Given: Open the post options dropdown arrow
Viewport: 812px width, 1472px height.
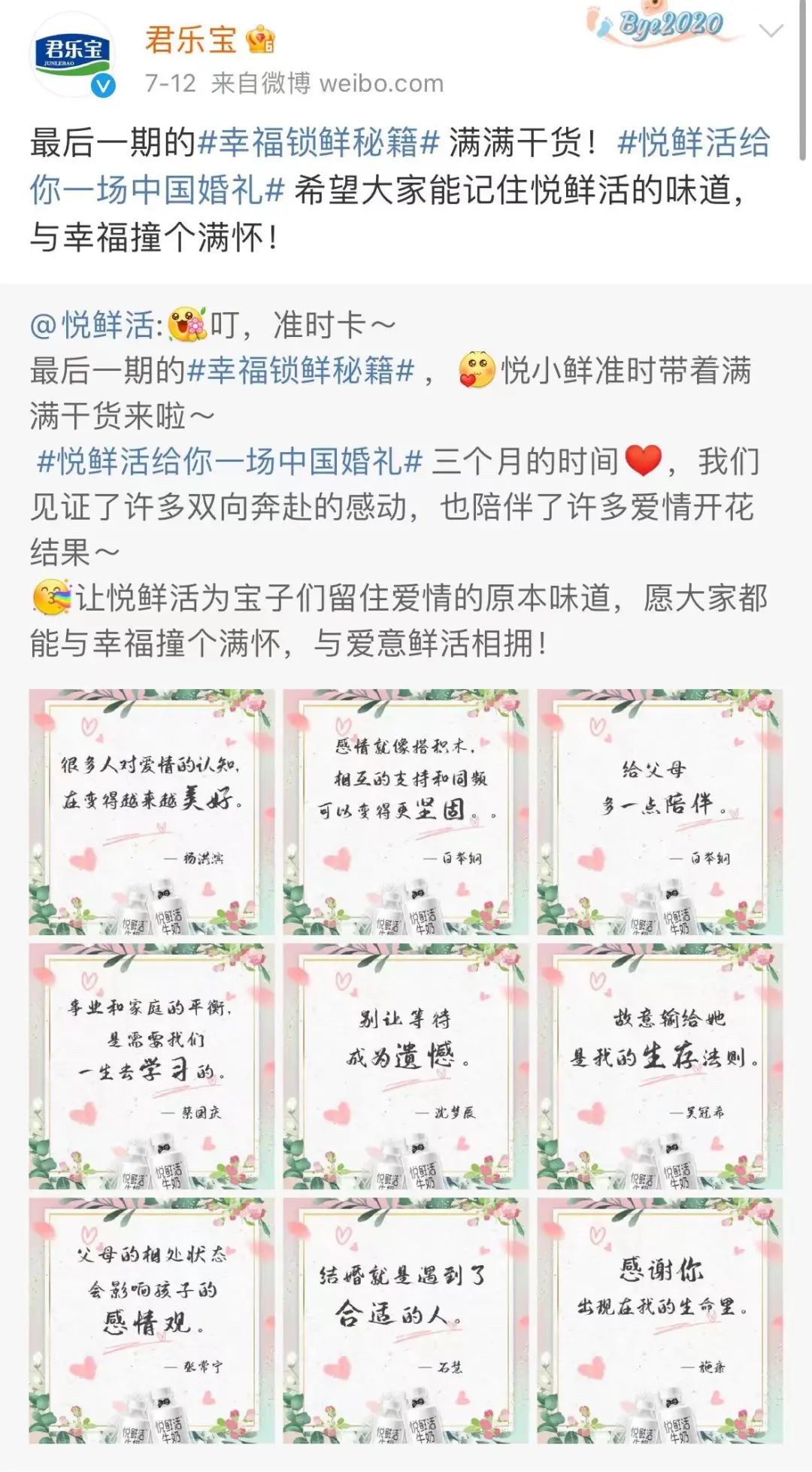Looking at the screenshot, I should pos(771,31).
